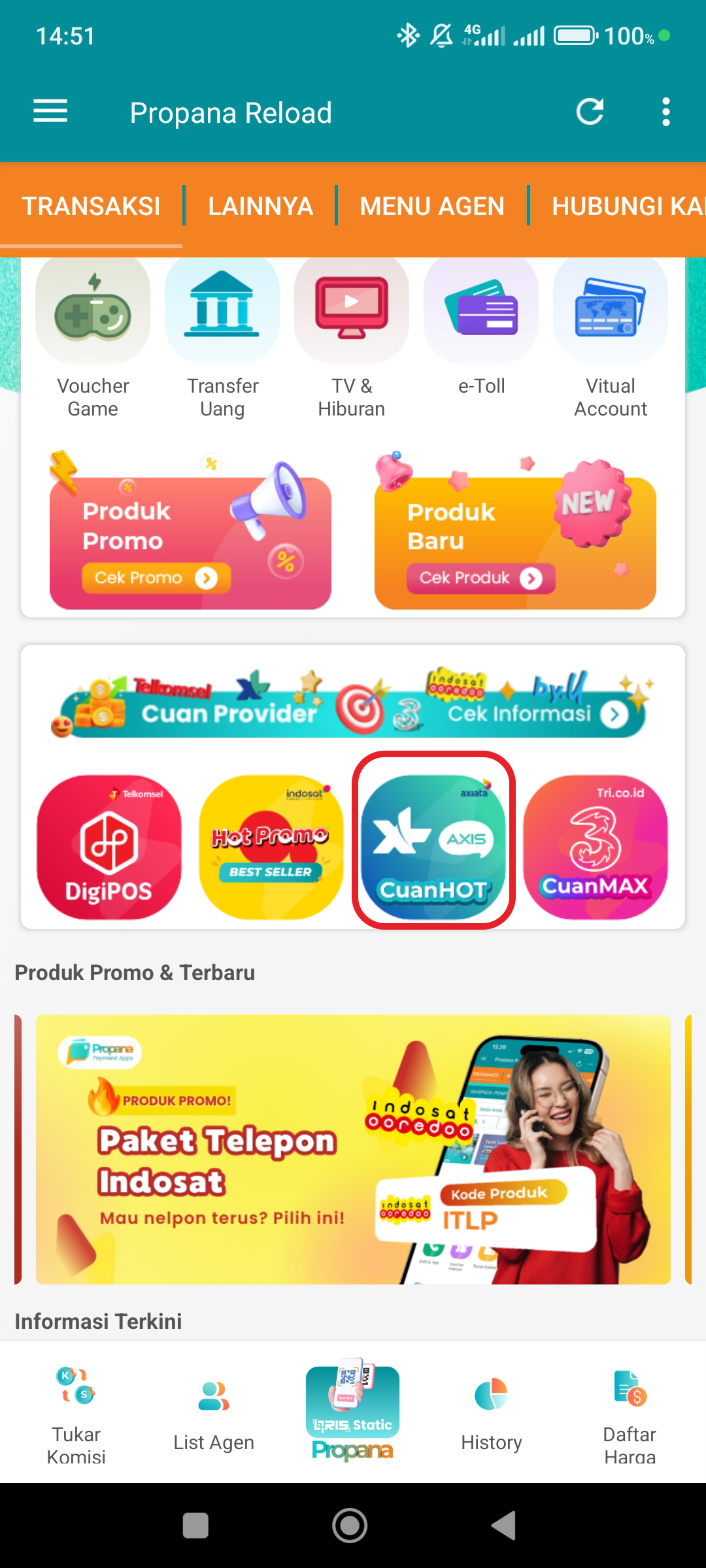Image resolution: width=706 pixels, height=1568 pixels.
Task: Switch to the MENU AGEN tab
Action: click(432, 206)
